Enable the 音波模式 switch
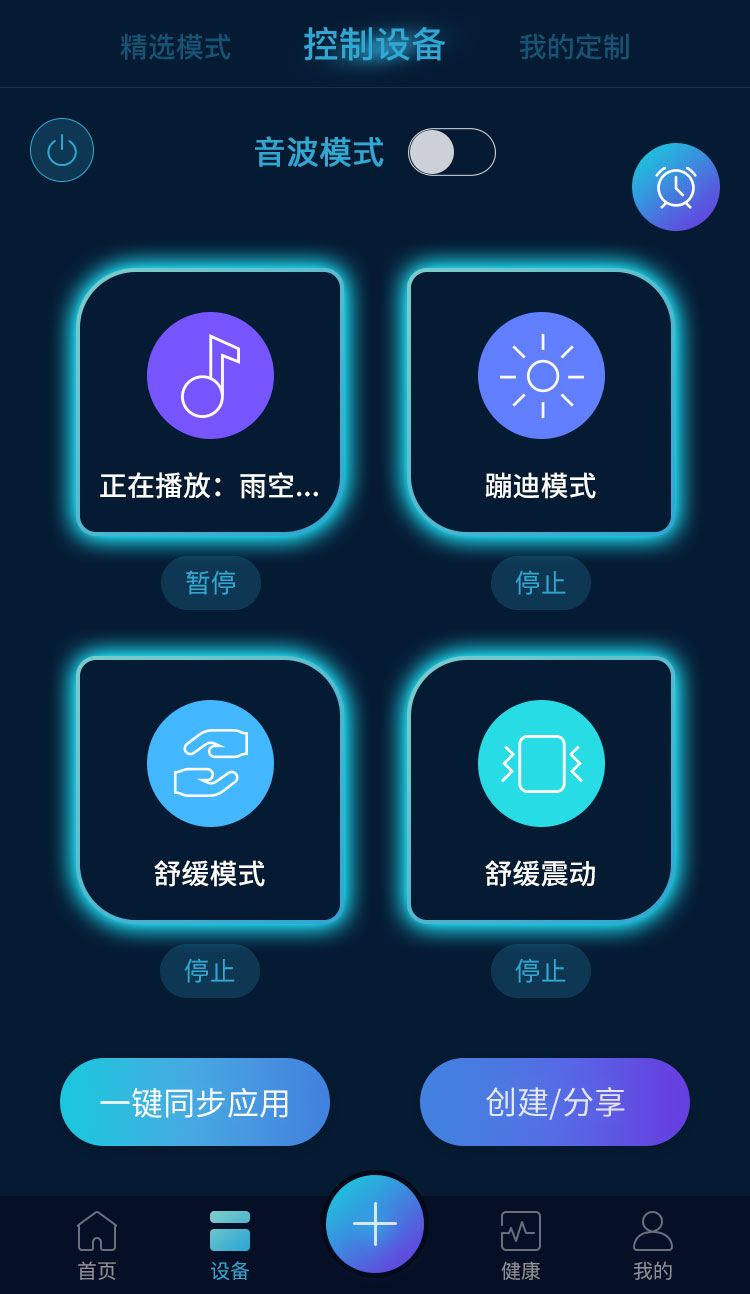The image size is (750, 1294). pos(452,152)
